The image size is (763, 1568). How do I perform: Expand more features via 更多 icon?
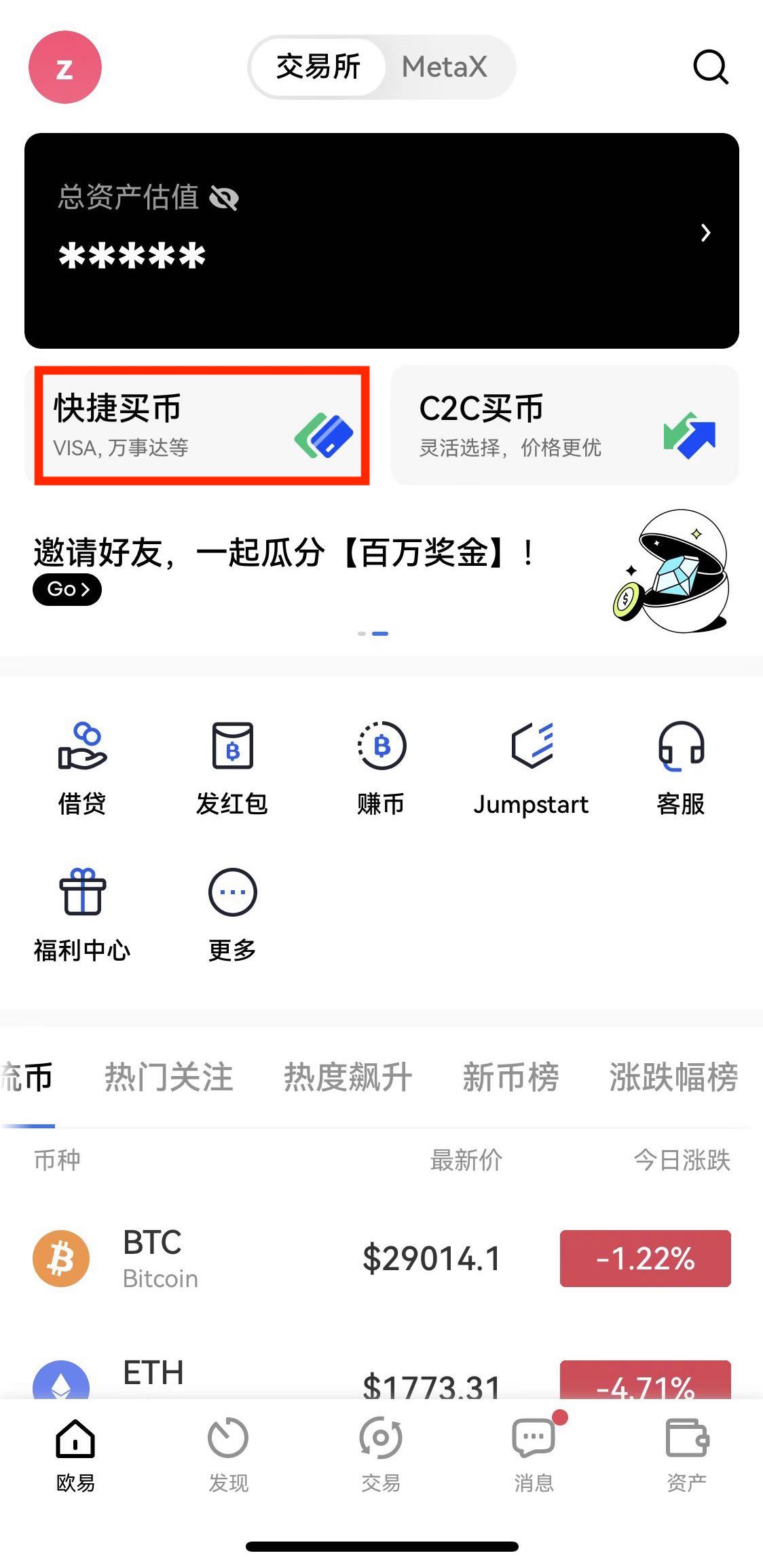tap(232, 894)
